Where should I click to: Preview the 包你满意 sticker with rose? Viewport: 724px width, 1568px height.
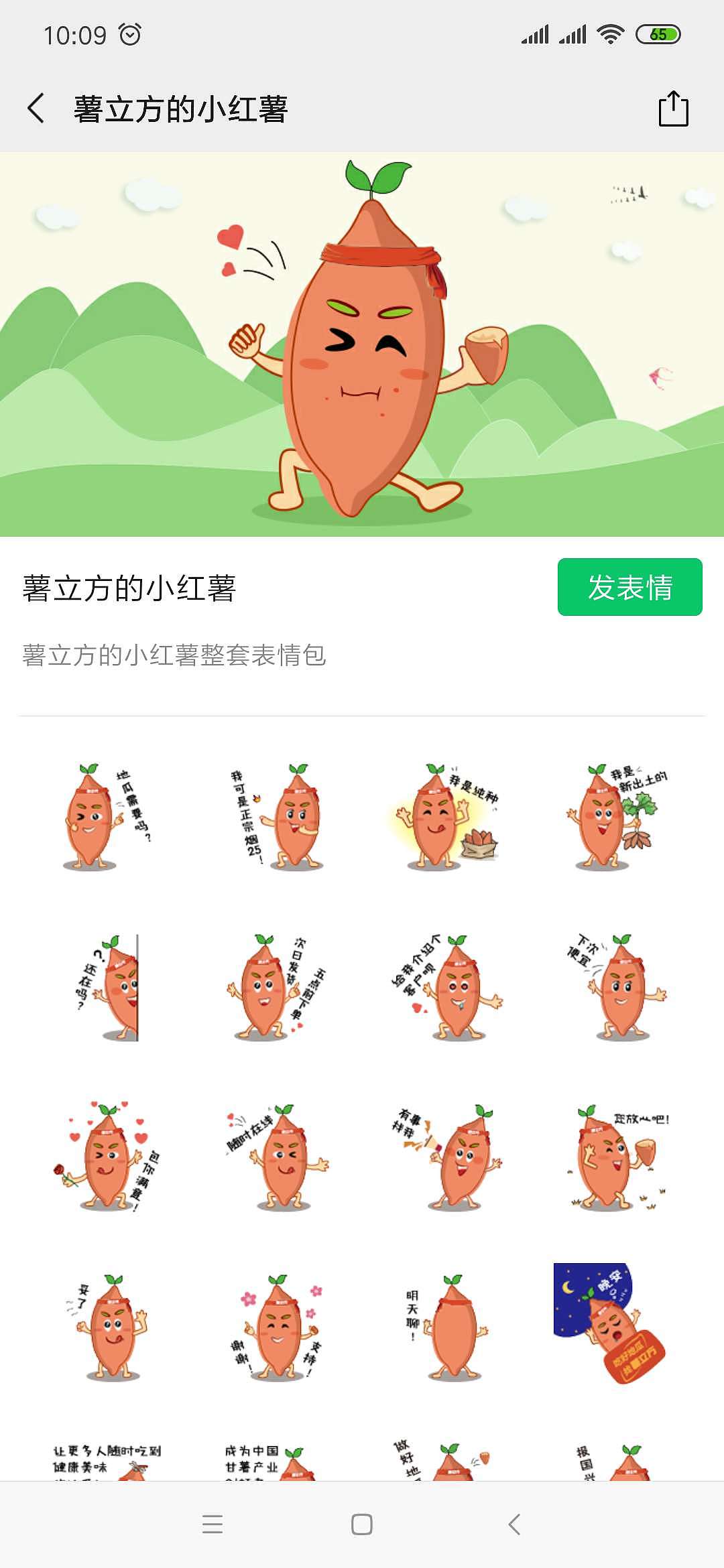click(x=107, y=1157)
